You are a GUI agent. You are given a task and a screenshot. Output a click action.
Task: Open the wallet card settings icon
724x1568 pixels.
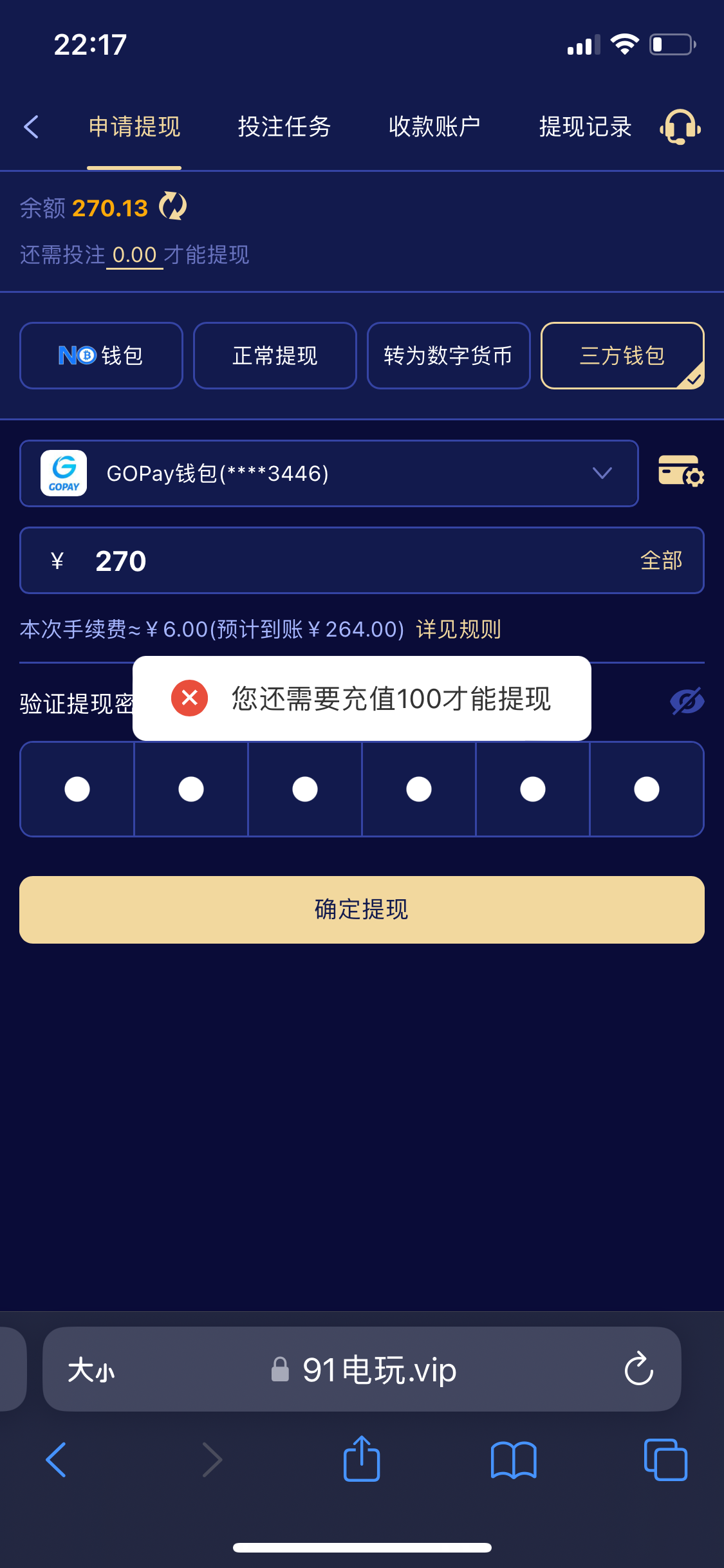pos(681,471)
